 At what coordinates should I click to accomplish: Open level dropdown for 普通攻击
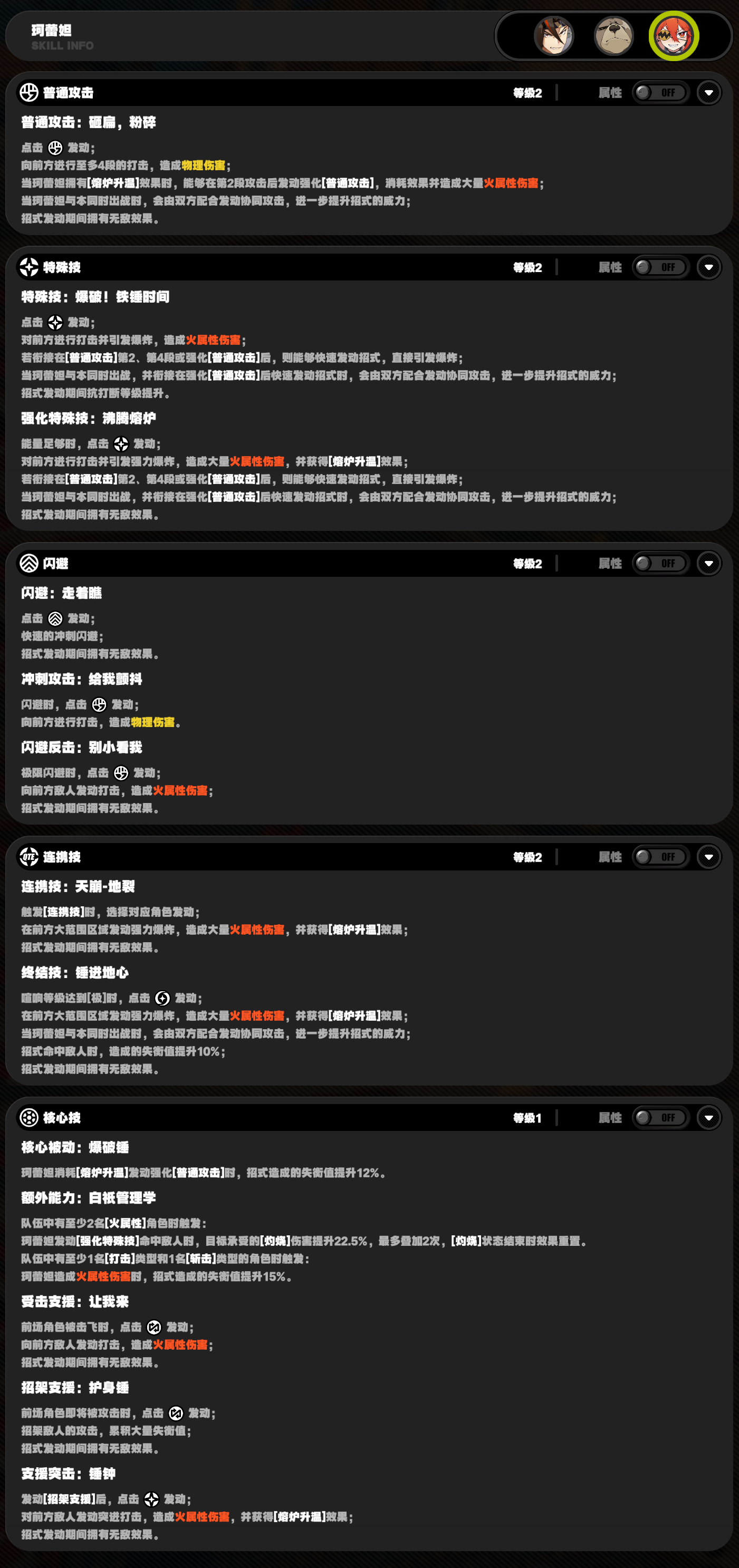point(708,92)
